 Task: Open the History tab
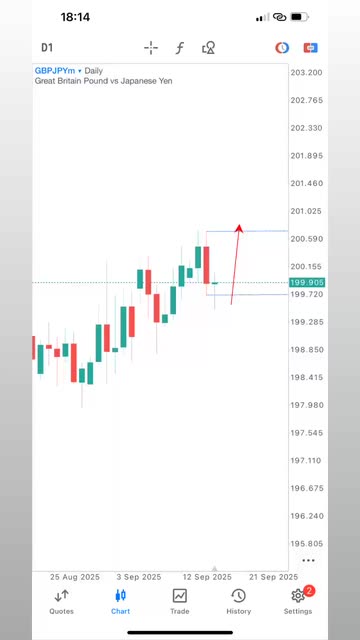(x=238, y=602)
